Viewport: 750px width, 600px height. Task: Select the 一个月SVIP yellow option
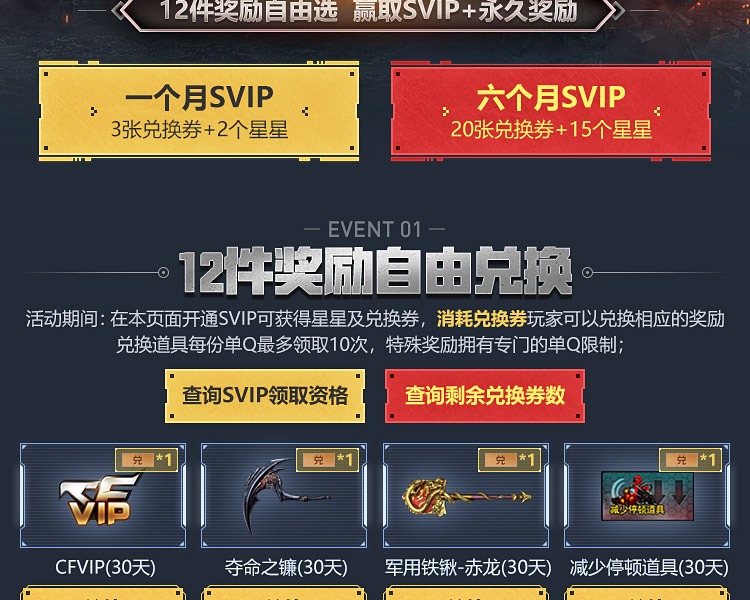pos(199,112)
